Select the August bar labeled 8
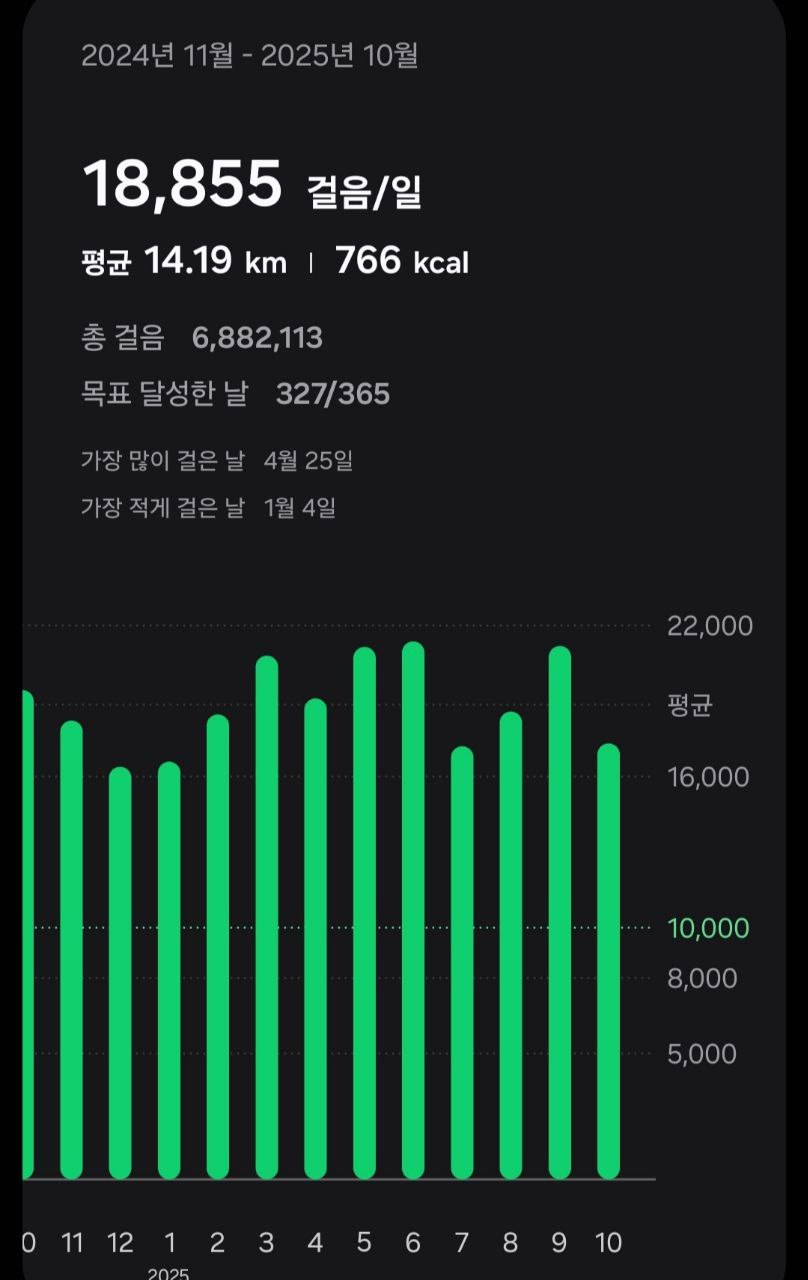Image resolution: width=808 pixels, height=1280 pixels. [511, 945]
